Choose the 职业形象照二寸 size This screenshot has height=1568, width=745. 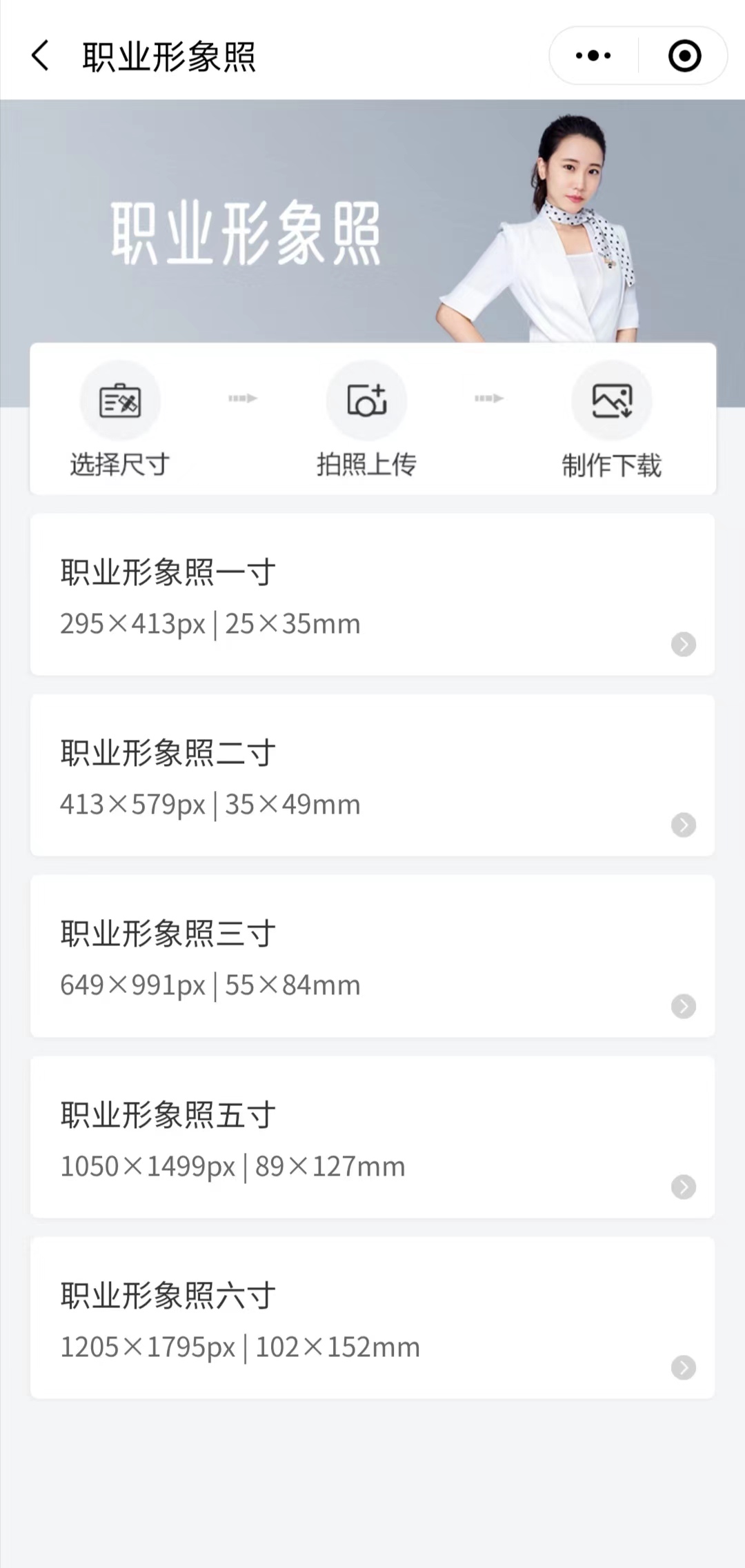click(x=372, y=775)
